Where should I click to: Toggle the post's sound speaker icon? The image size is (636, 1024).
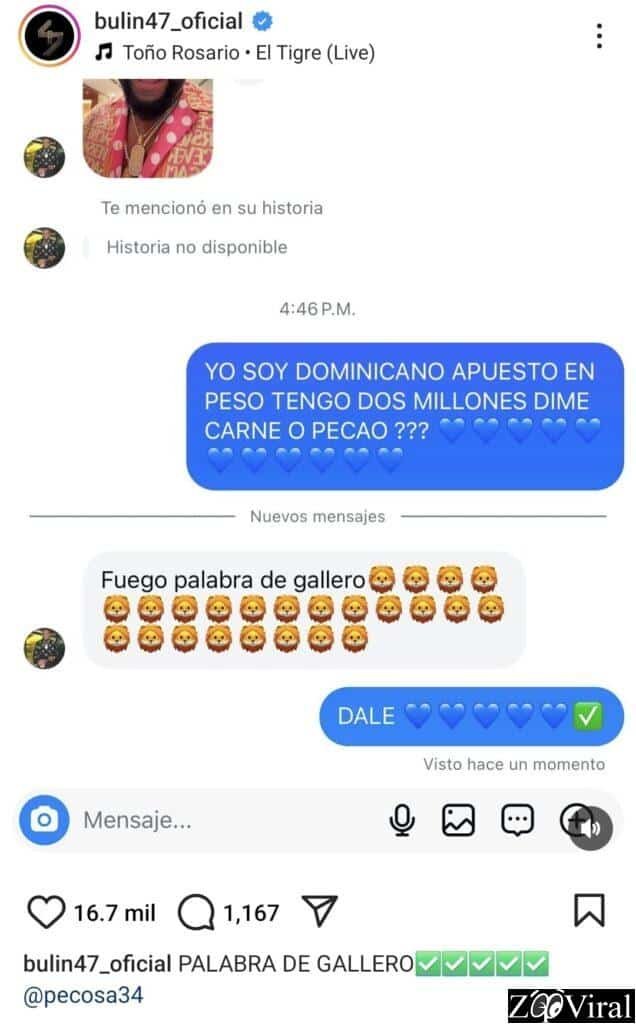click(592, 828)
